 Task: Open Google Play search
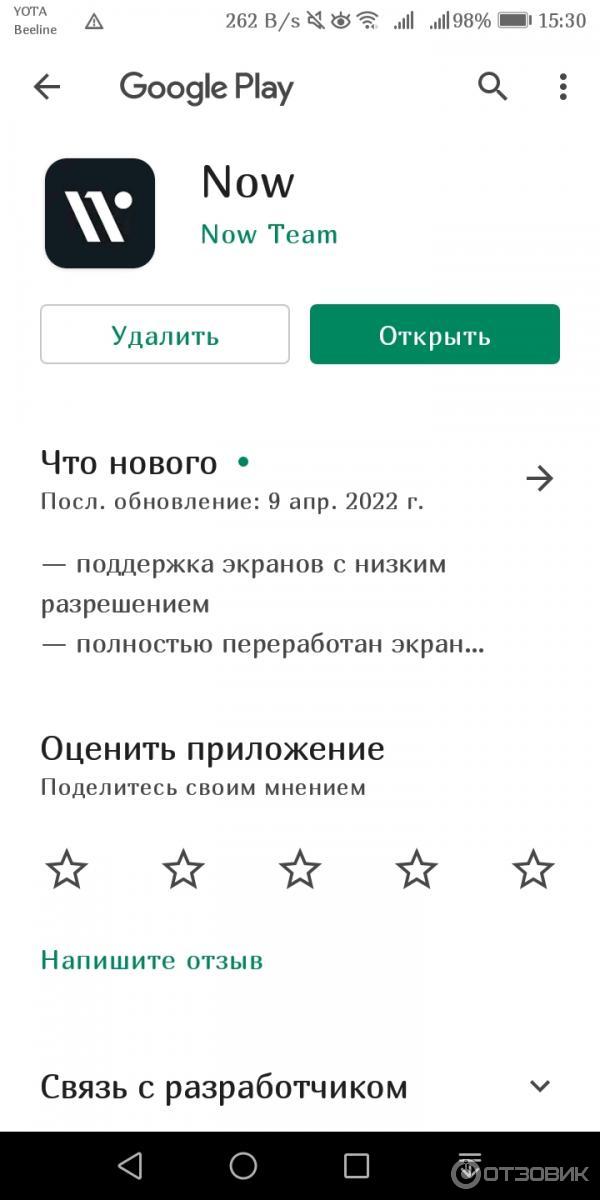coord(493,87)
